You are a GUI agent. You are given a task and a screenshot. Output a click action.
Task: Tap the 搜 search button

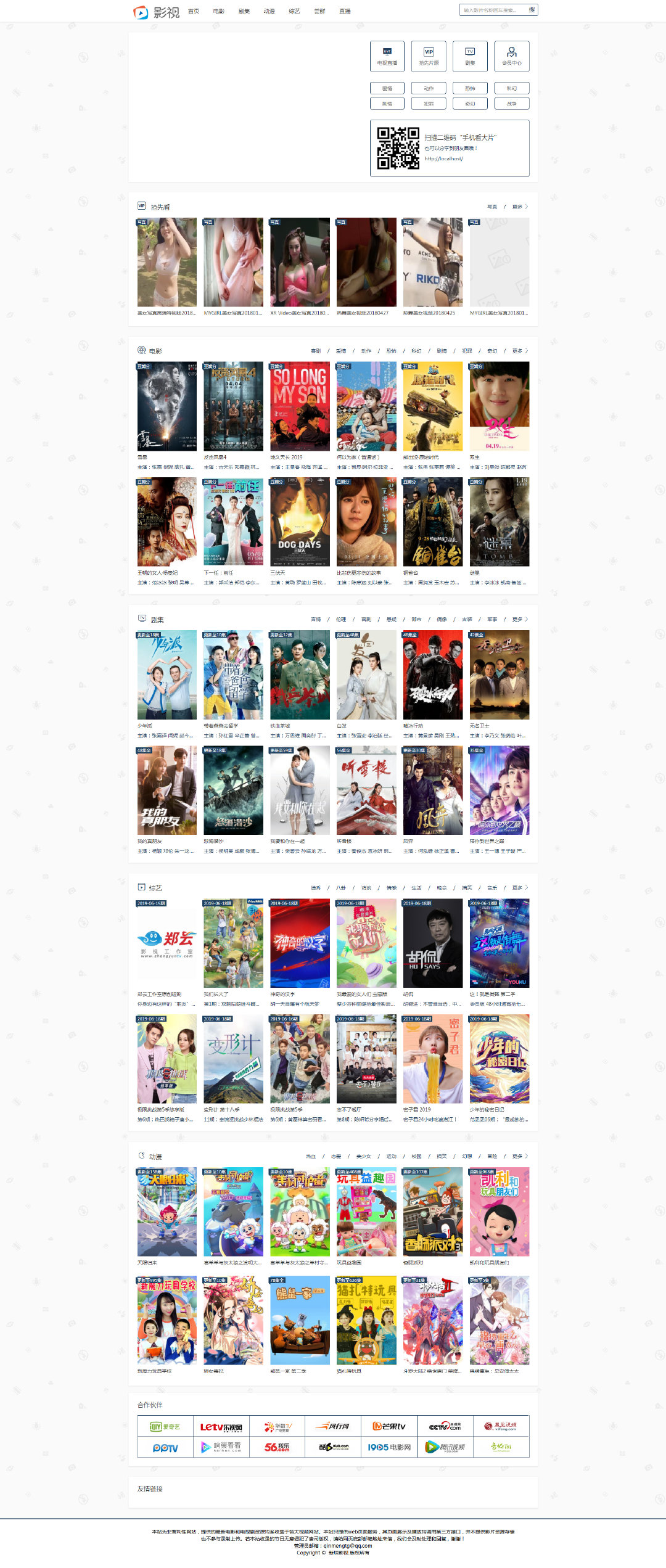532,10
